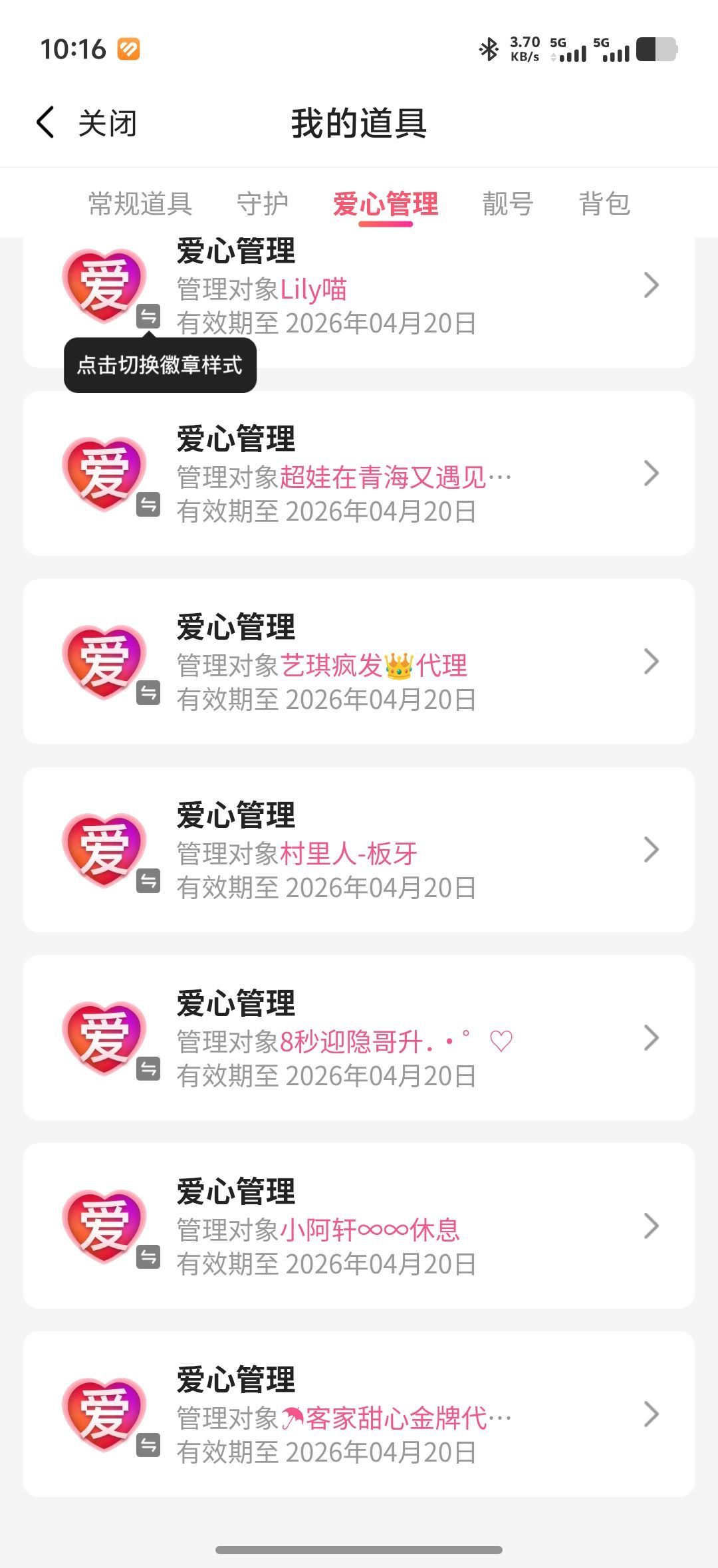Screen dimensions: 718x1568
Task: Open the 艺琪疯发👑代理 card via its chevron
Action: coord(651,662)
